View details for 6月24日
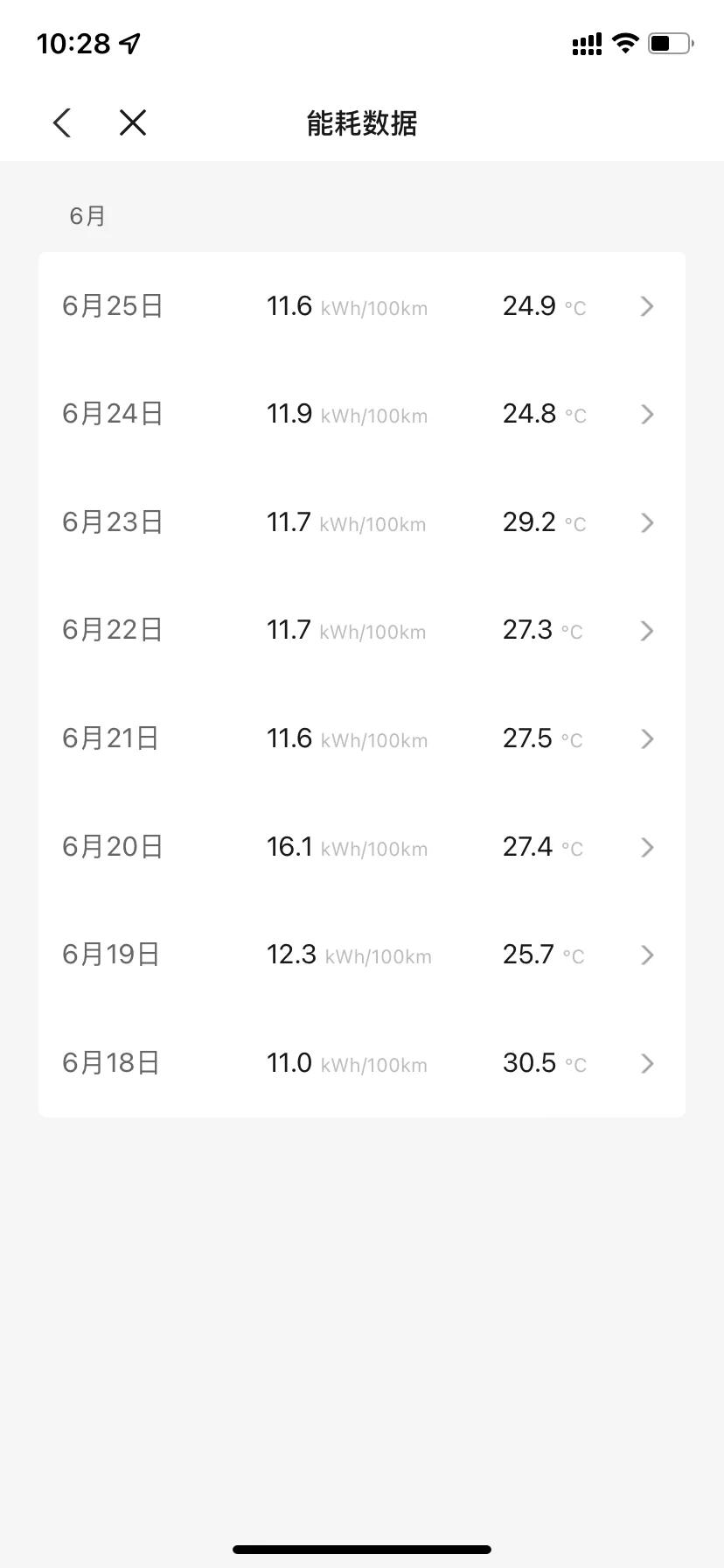 pyautogui.click(x=362, y=414)
